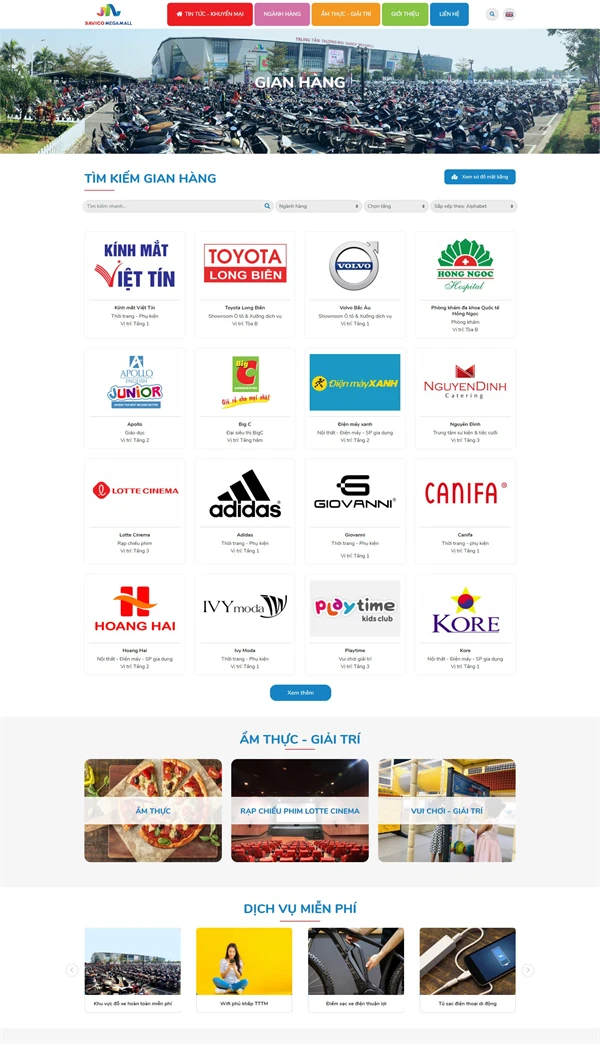Change the Sắp xếp theo Alphabet sorting

coord(473,206)
